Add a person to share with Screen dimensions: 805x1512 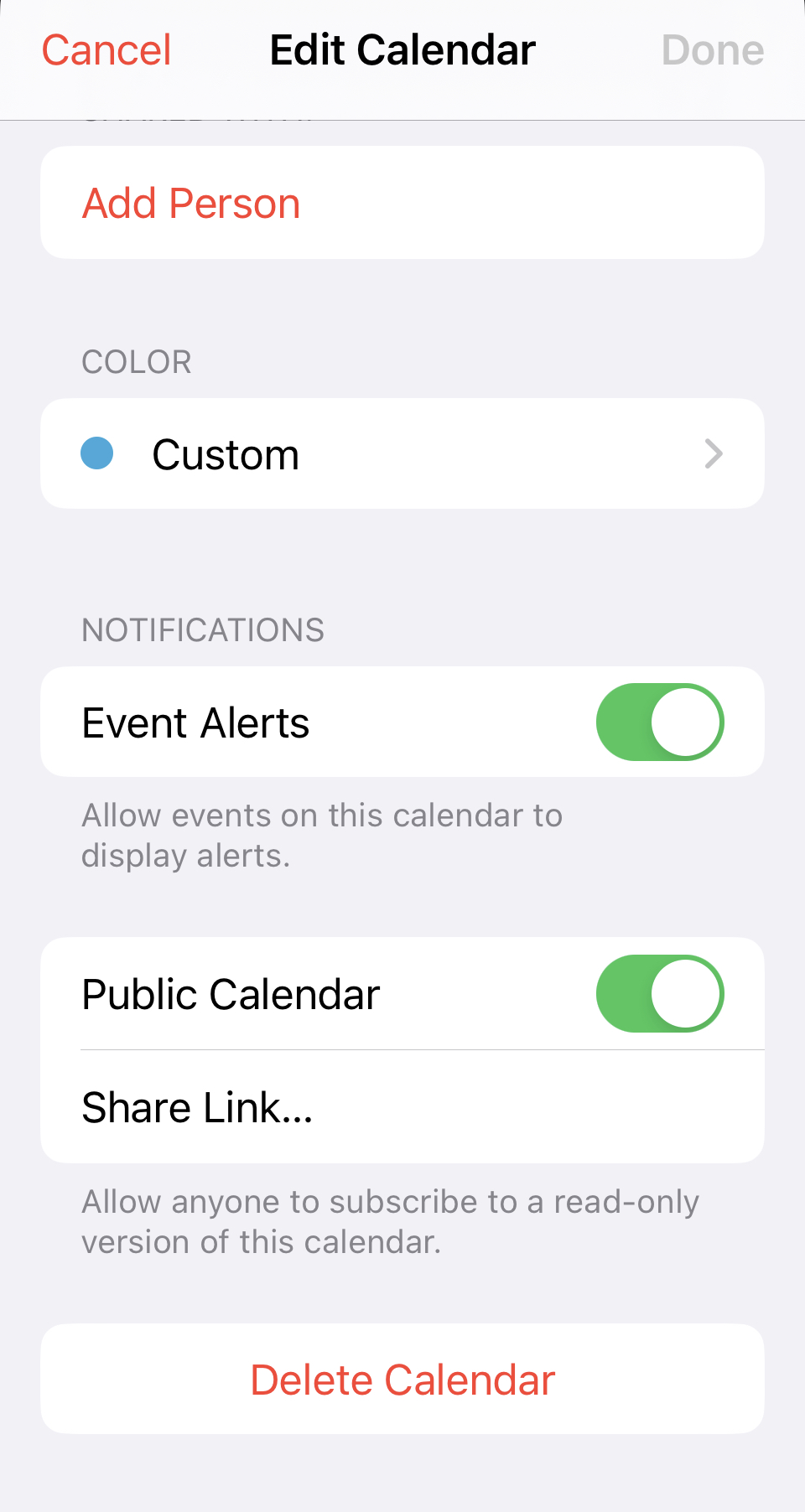[190, 202]
